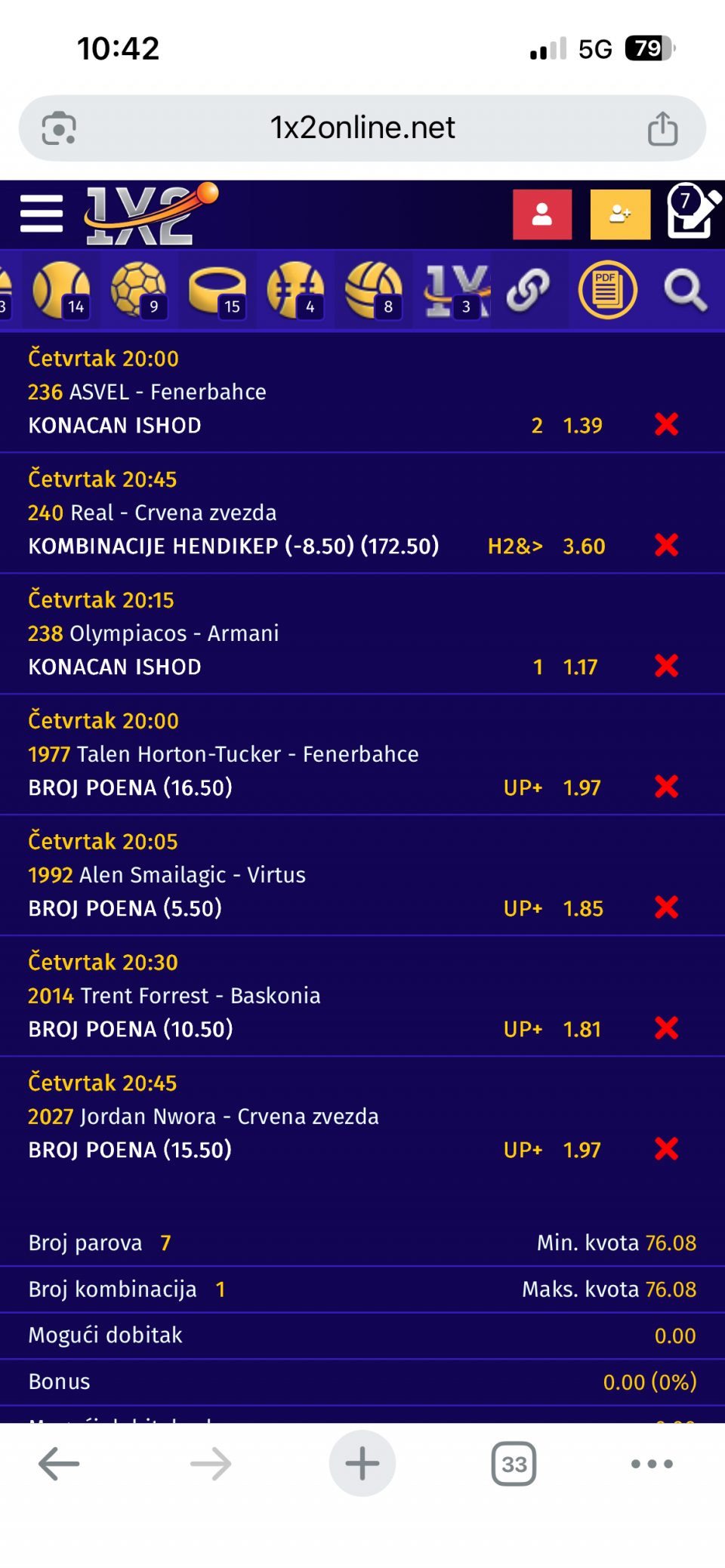Remove ASVEL - Fenerbahce from the slip
Viewport: 725px width, 1568px height.
click(666, 424)
